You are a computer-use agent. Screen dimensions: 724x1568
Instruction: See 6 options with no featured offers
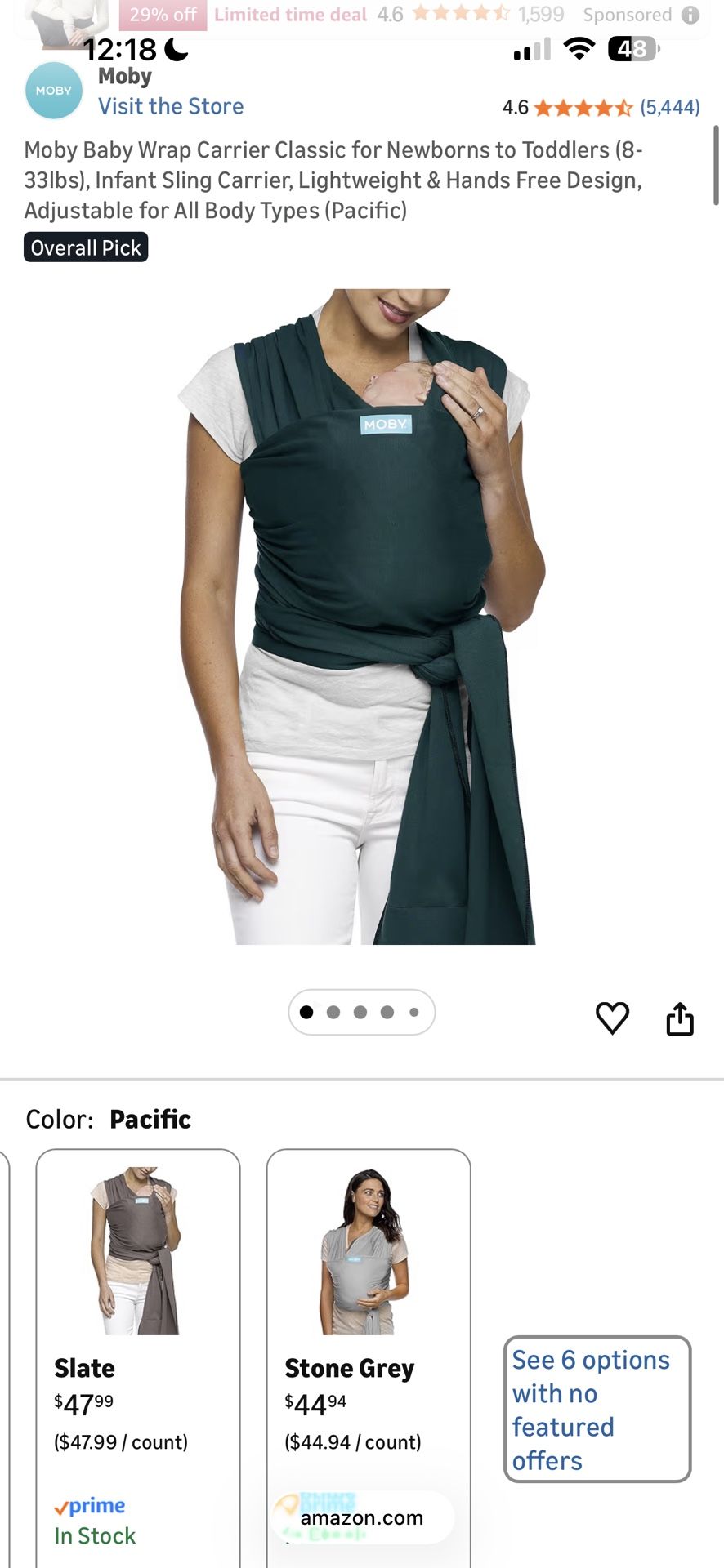click(597, 1409)
